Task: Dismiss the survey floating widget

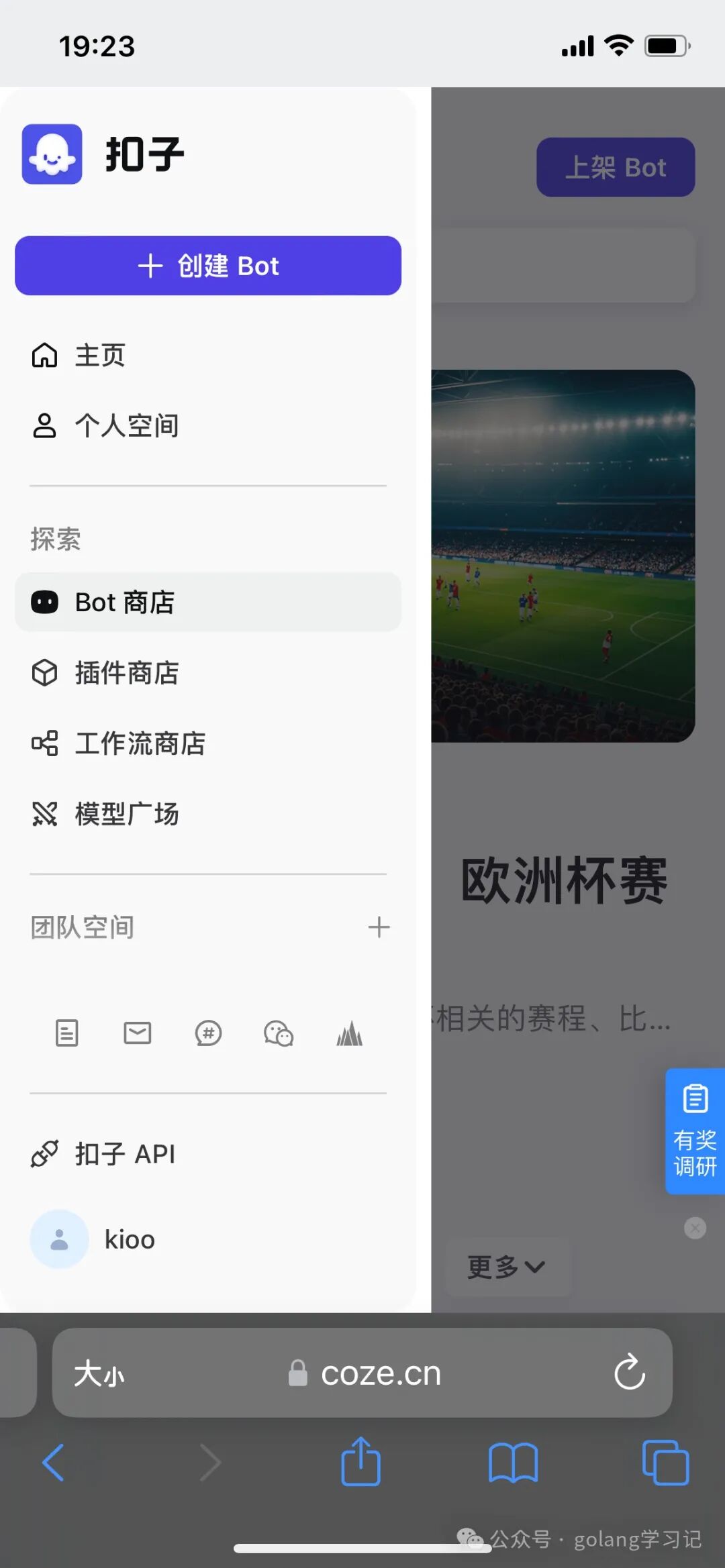Action: [x=695, y=1229]
